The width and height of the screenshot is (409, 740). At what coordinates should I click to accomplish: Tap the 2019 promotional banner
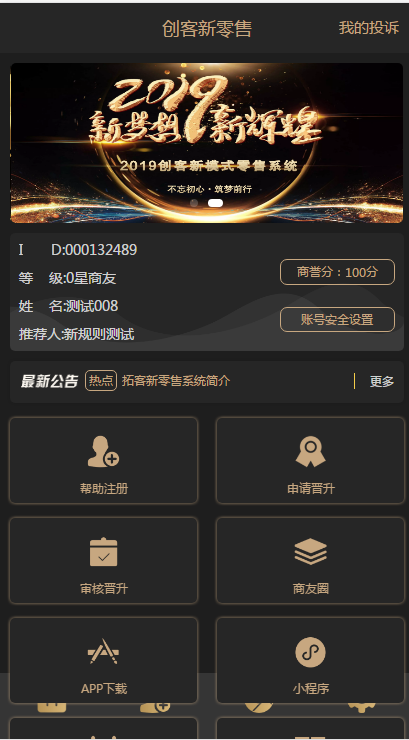coord(207,143)
